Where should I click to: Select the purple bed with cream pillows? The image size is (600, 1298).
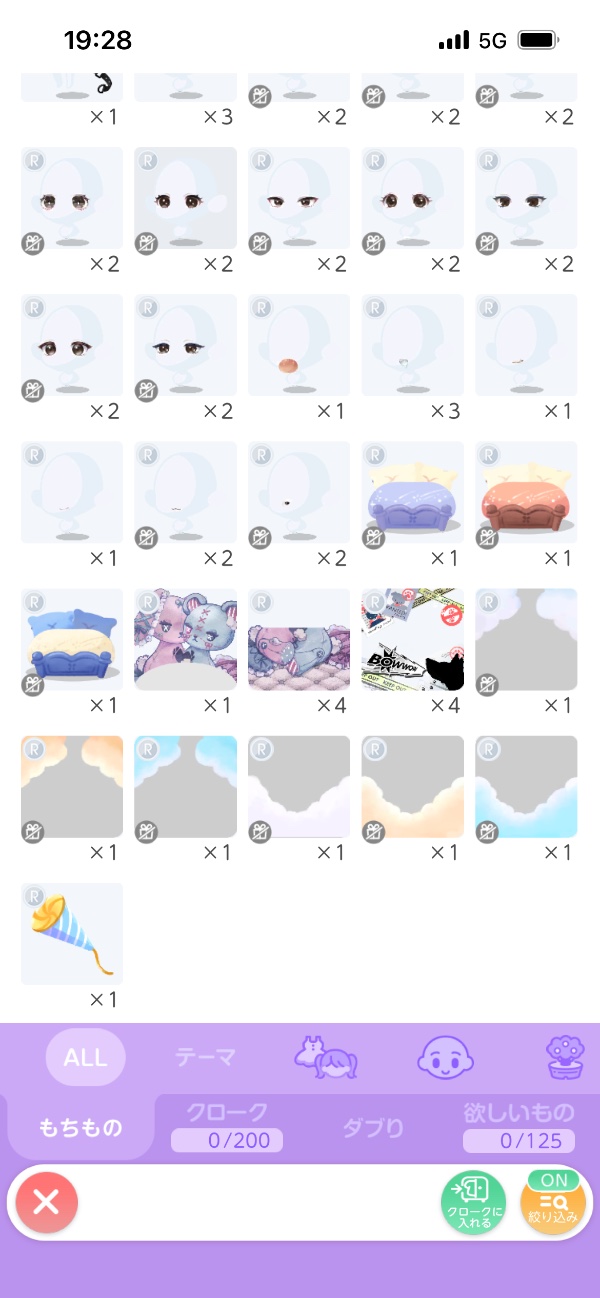[413, 493]
